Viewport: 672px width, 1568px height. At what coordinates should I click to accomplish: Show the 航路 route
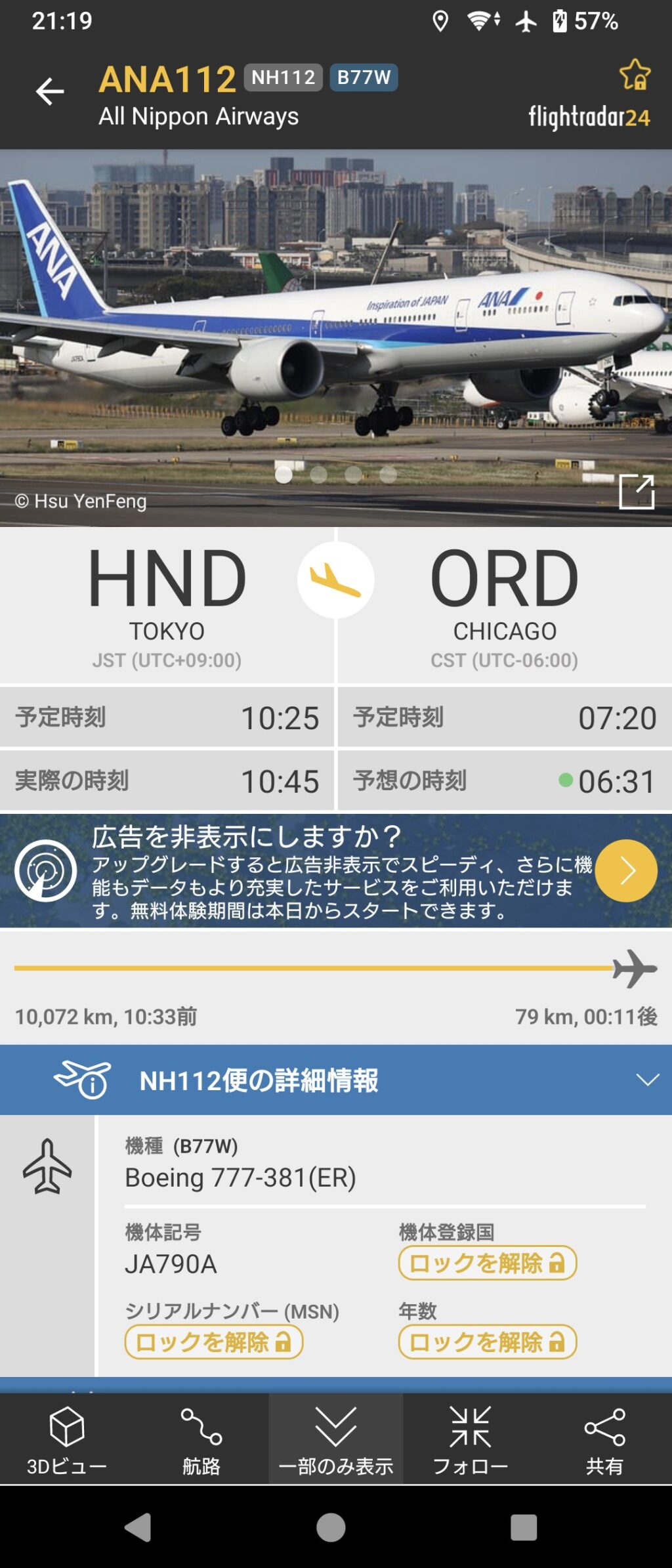(201, 1439)
